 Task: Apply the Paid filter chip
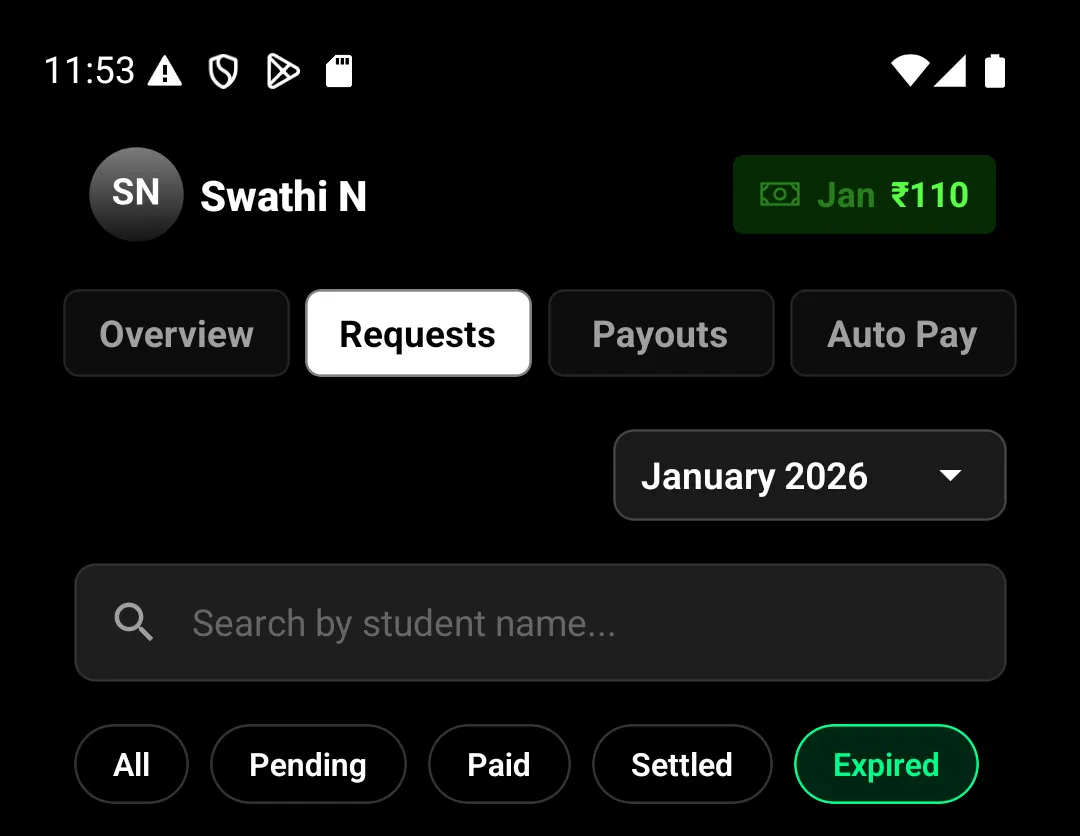coord(499,764)
